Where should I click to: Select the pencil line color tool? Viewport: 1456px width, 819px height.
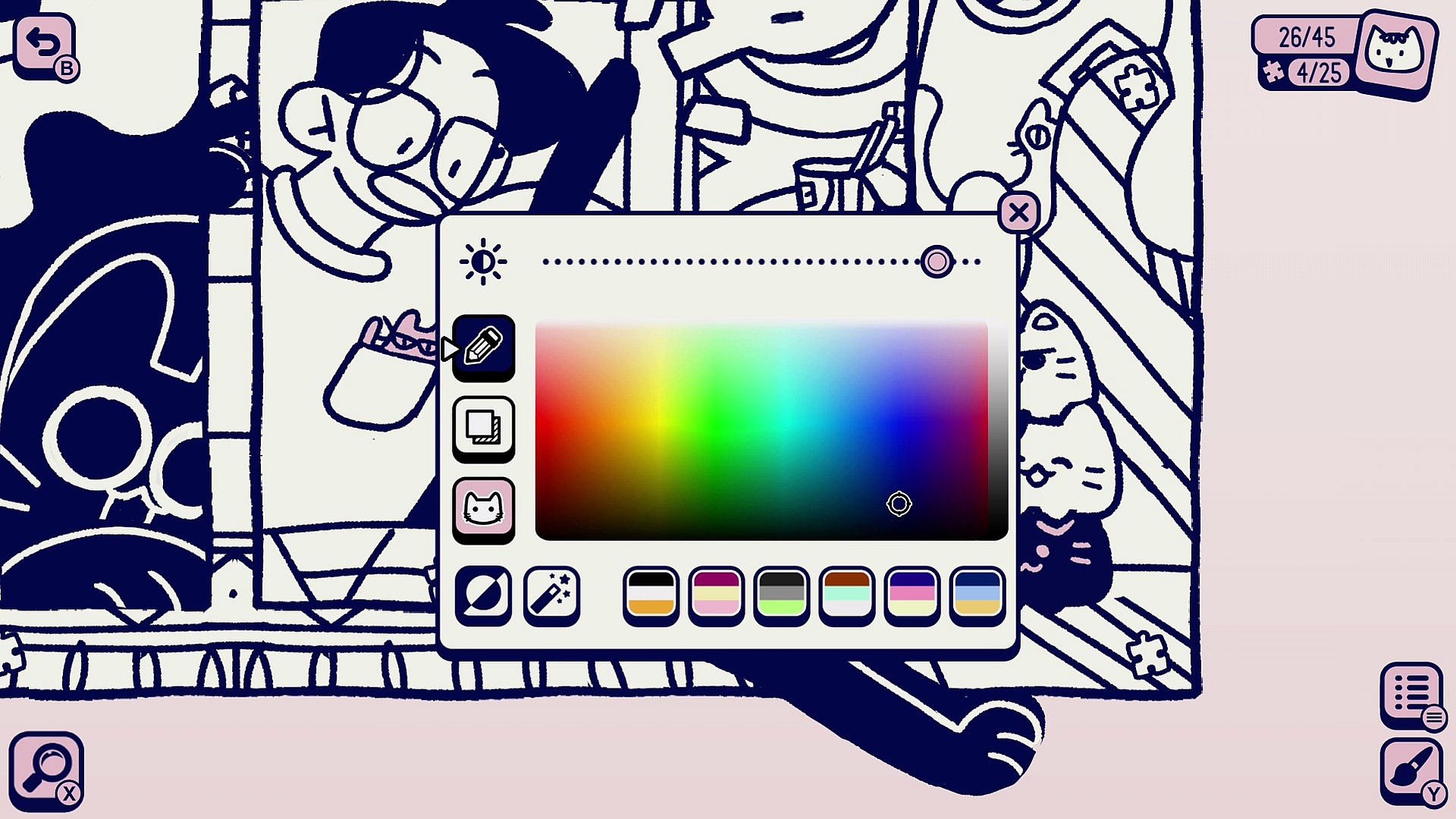click(484, 347)
